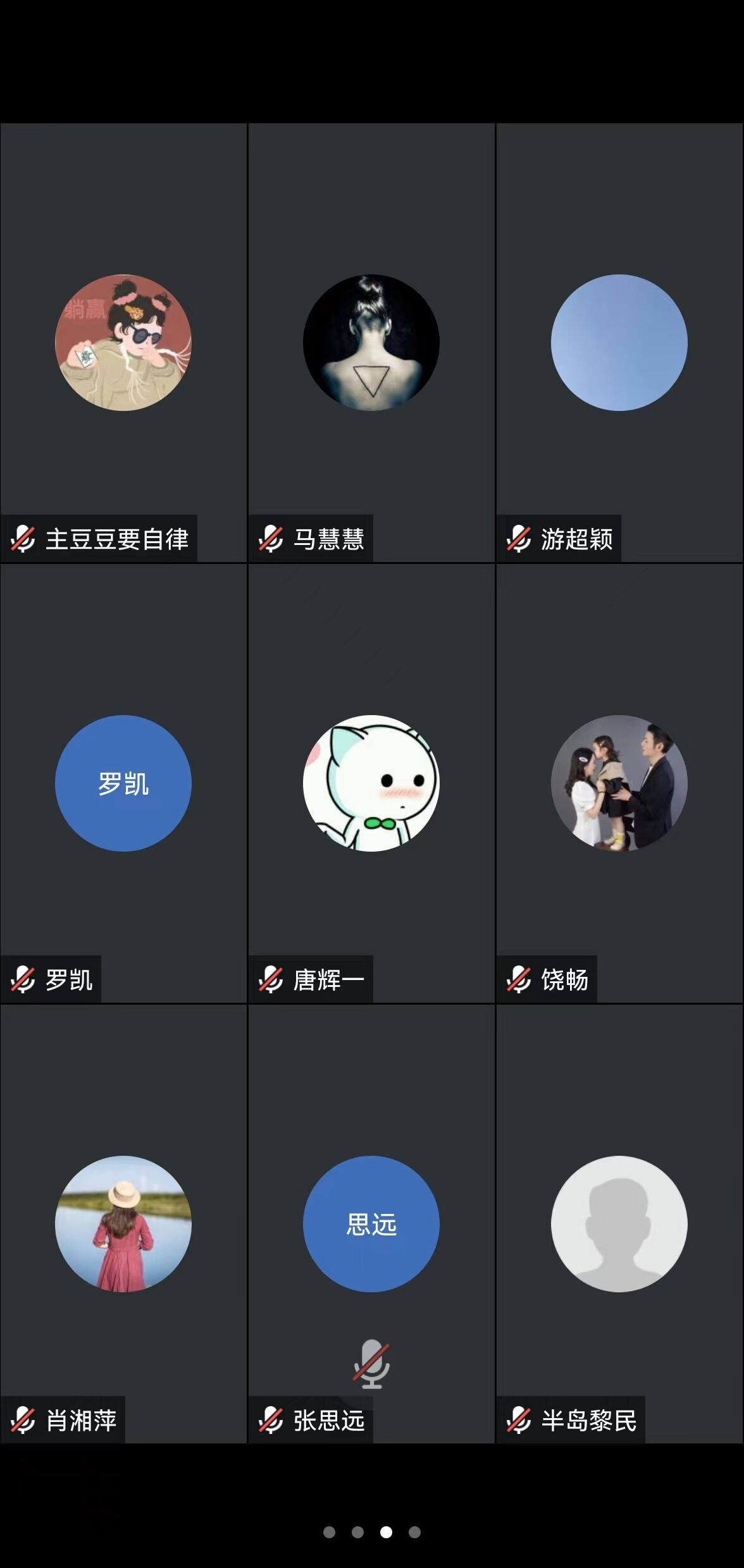Tap 游超颖's video tile
The height and width of the screenshot is (1568, 744).
click(619, 343)
